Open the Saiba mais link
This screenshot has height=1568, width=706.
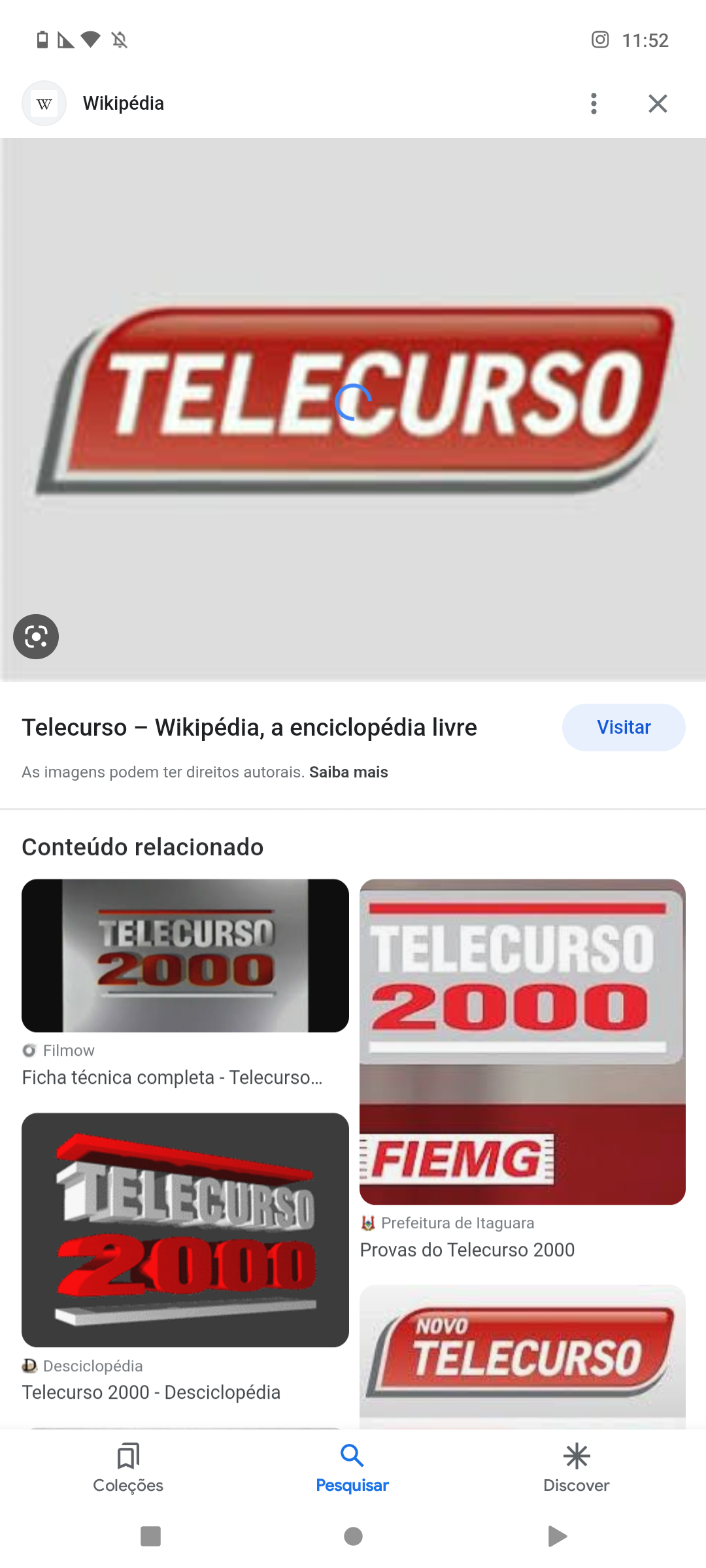click(348, 772)
